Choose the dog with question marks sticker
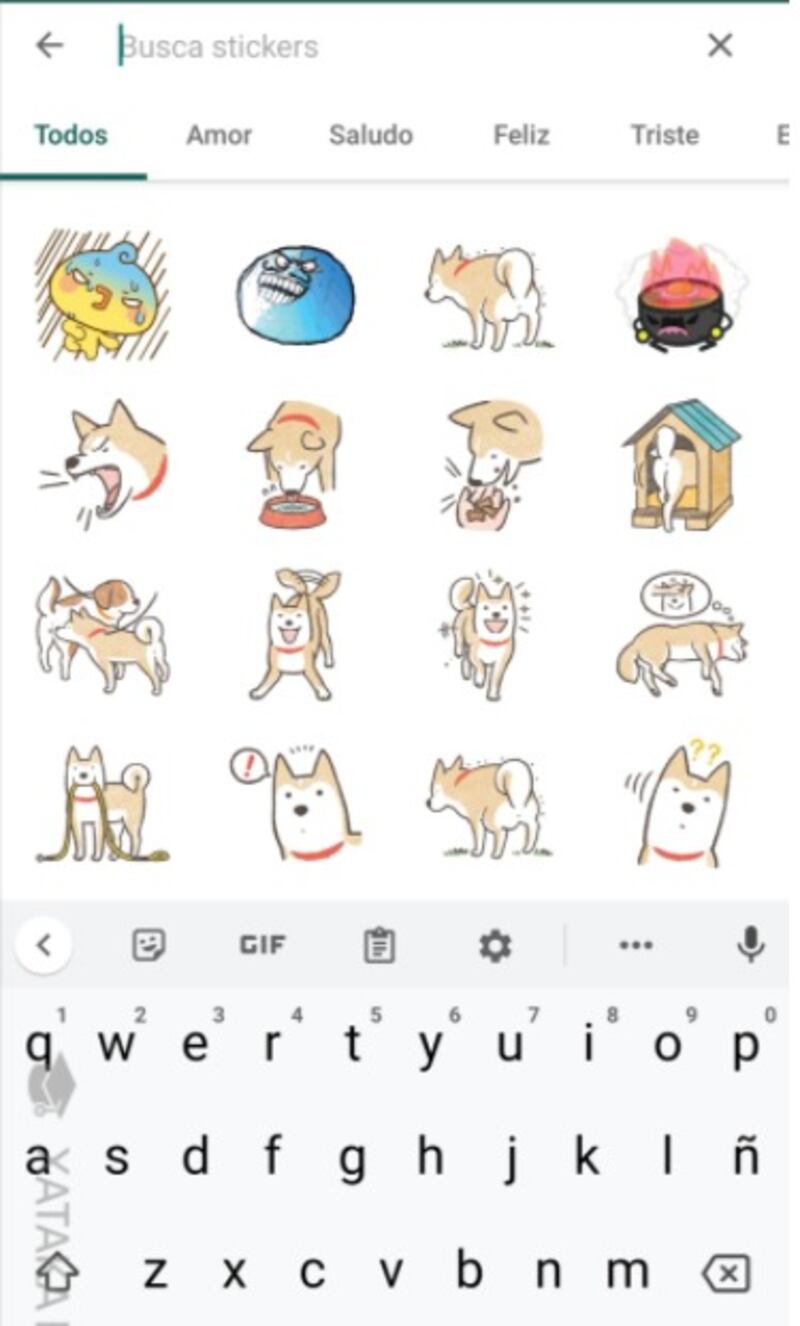This screenshot has height=1326, width=800. [x=684, y=803]
